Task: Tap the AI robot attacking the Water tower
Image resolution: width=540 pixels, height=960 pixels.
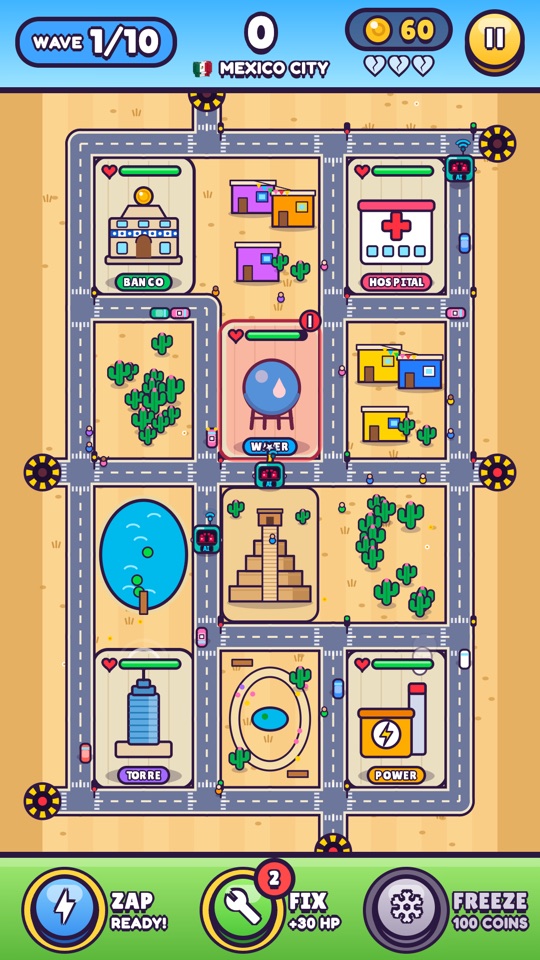Action: coord(268,474)
